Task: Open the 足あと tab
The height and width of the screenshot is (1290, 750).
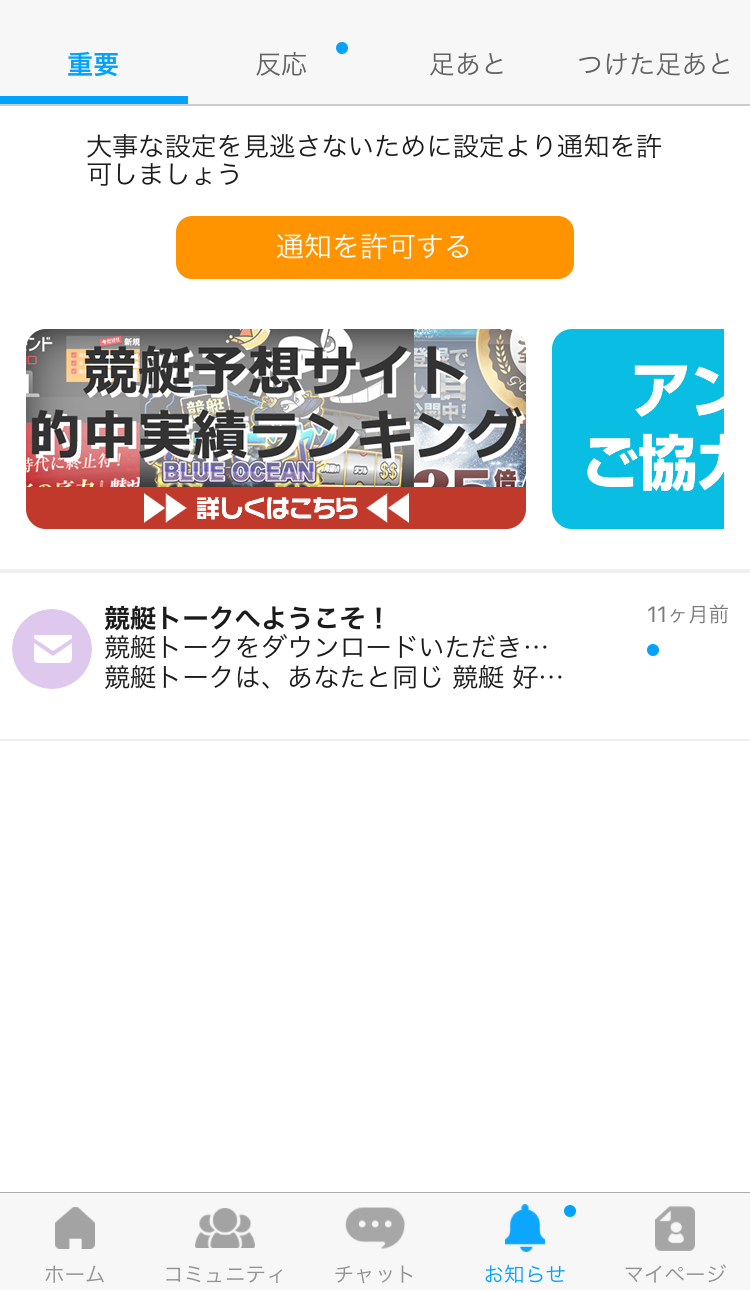Action: [x=468, y=65]
